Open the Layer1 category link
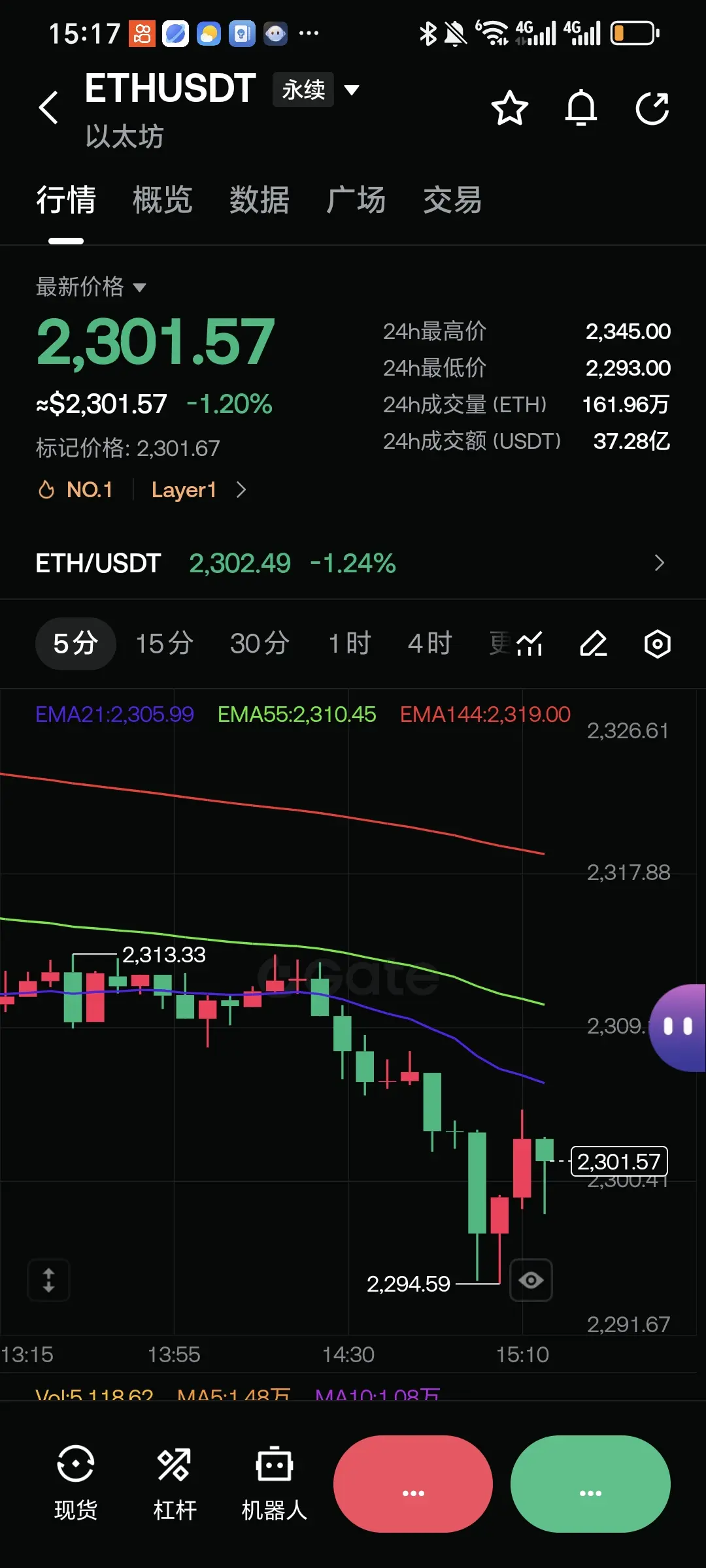Screen dimensions: 706x1568 click(184, 490)
